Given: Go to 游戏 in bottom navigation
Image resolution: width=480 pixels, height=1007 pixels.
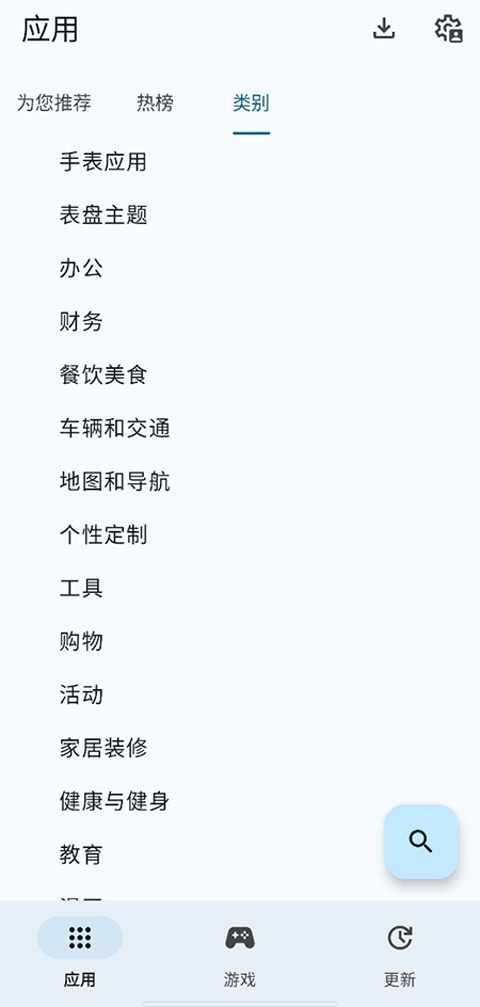Looking at the screenshot, I should click(x=240, y=952).
